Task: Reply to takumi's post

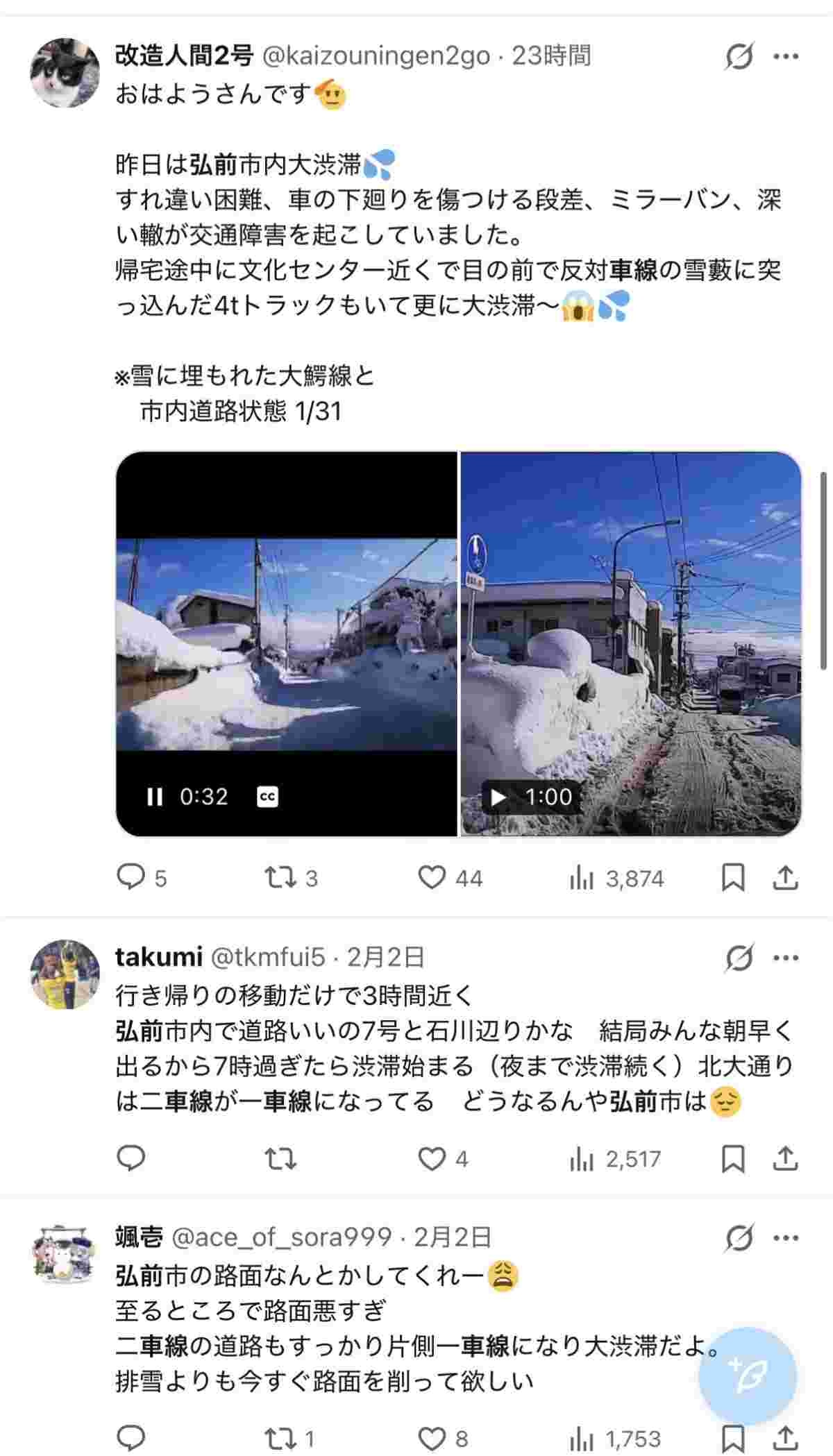Action: [131, 1158]
